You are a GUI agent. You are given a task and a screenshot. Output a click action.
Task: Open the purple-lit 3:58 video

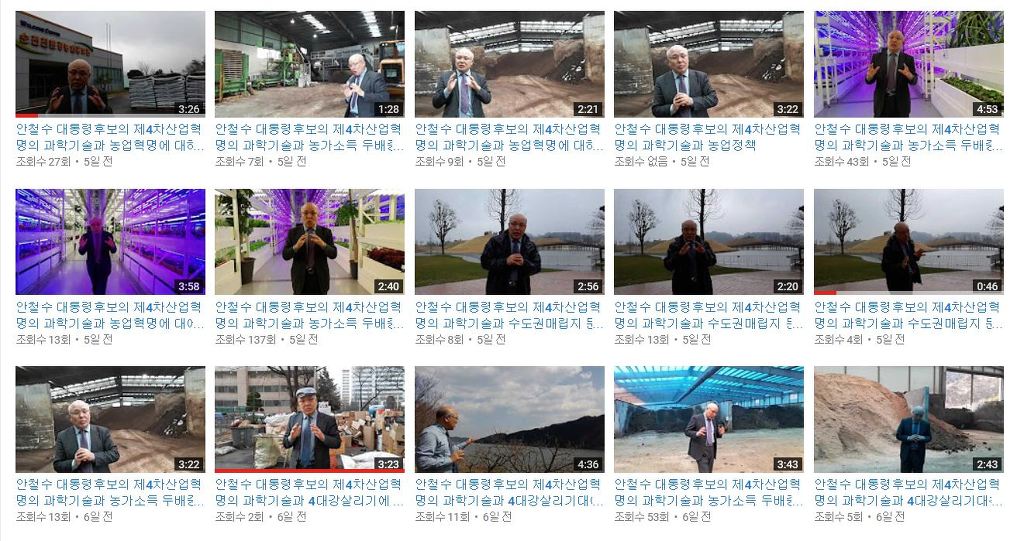pyautogui.click(x=110, y=241)
